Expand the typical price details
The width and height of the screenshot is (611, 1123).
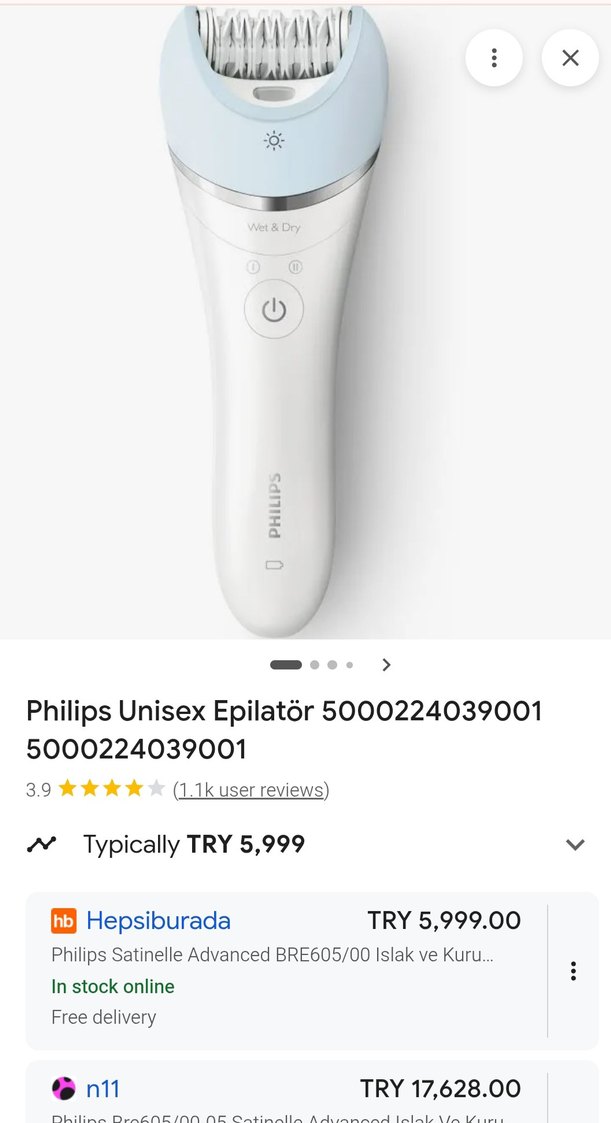[x=575, y=844]
